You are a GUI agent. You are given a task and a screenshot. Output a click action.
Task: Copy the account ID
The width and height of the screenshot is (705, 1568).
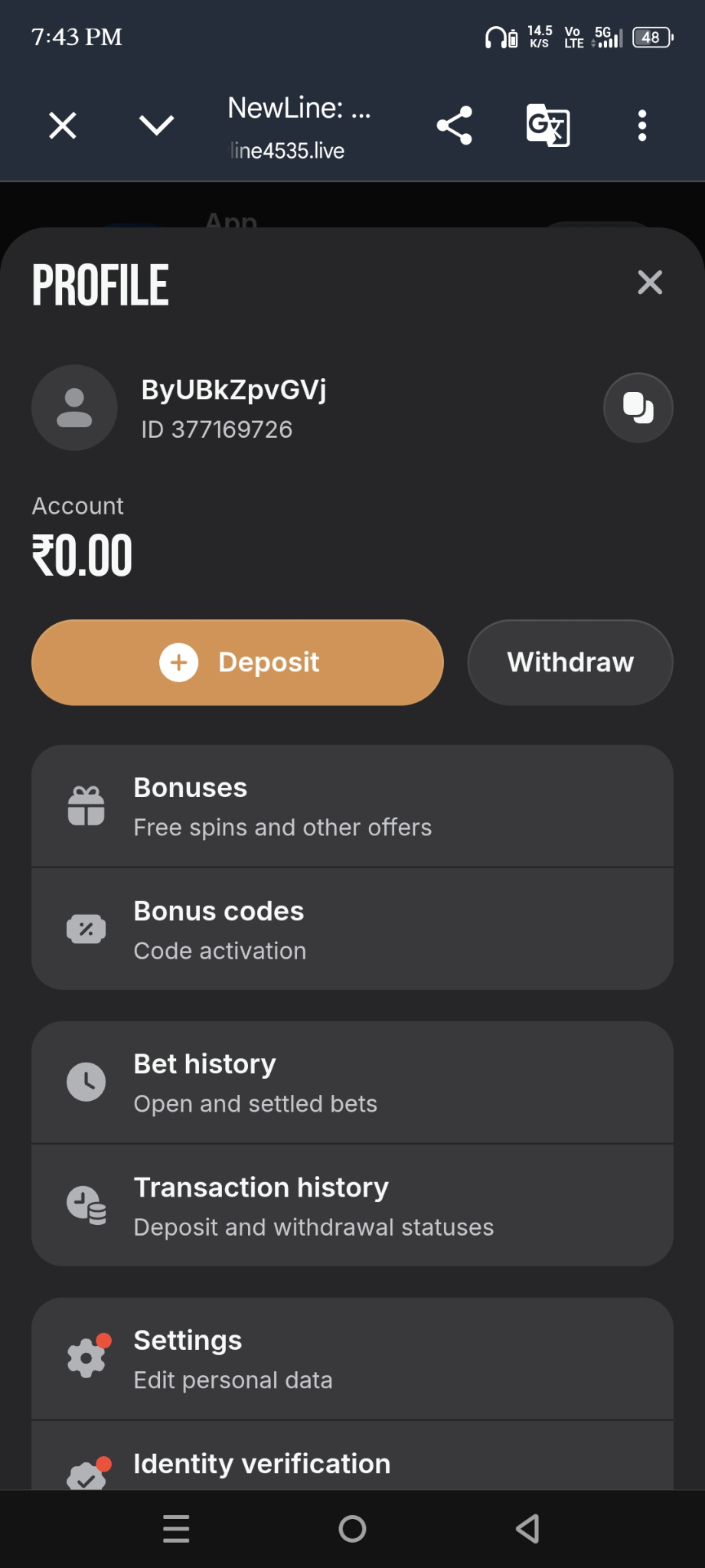pos(638,407)
